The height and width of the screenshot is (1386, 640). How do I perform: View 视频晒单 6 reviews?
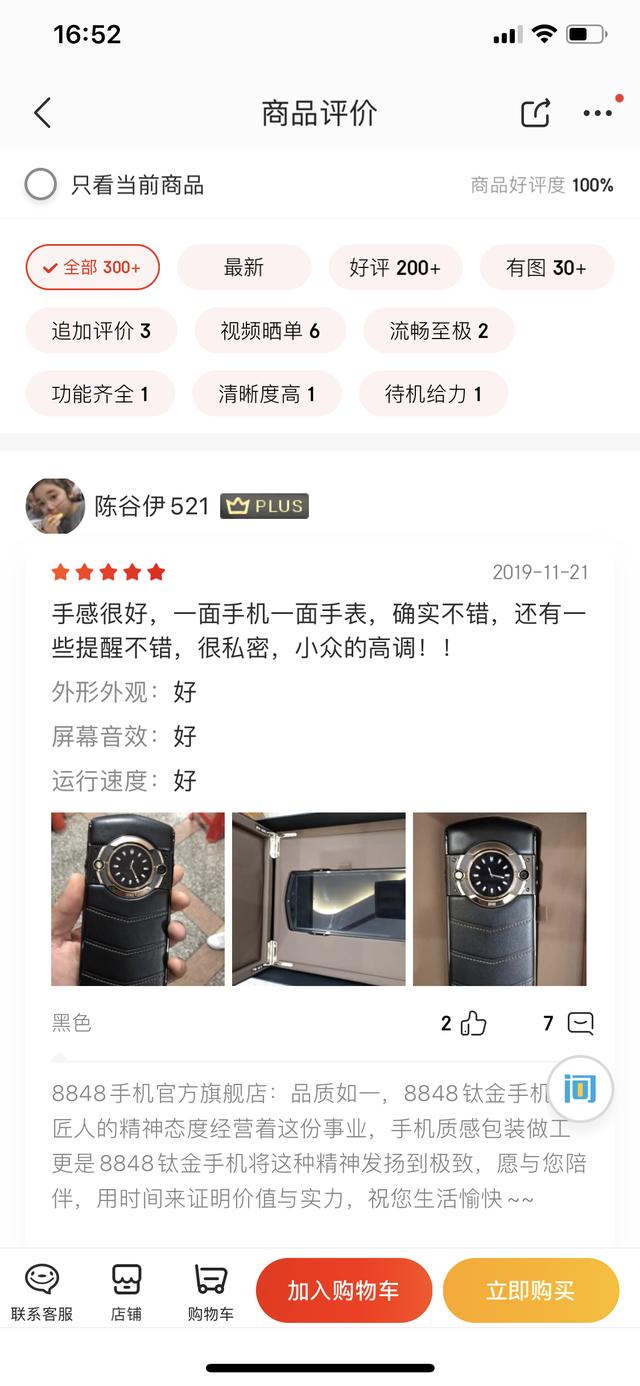pyautogui.click(x=270, y=331)
